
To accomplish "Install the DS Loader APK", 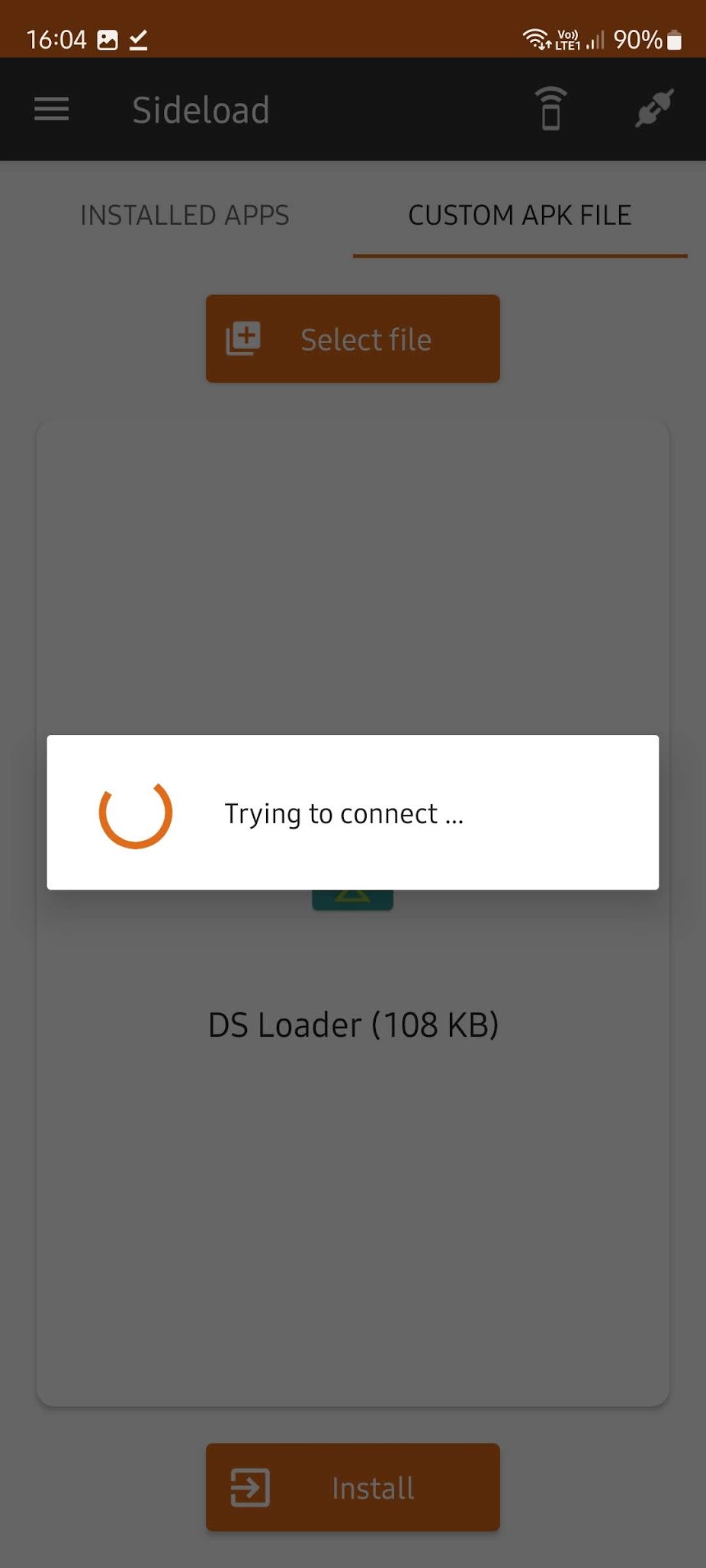I will 353,1487.
